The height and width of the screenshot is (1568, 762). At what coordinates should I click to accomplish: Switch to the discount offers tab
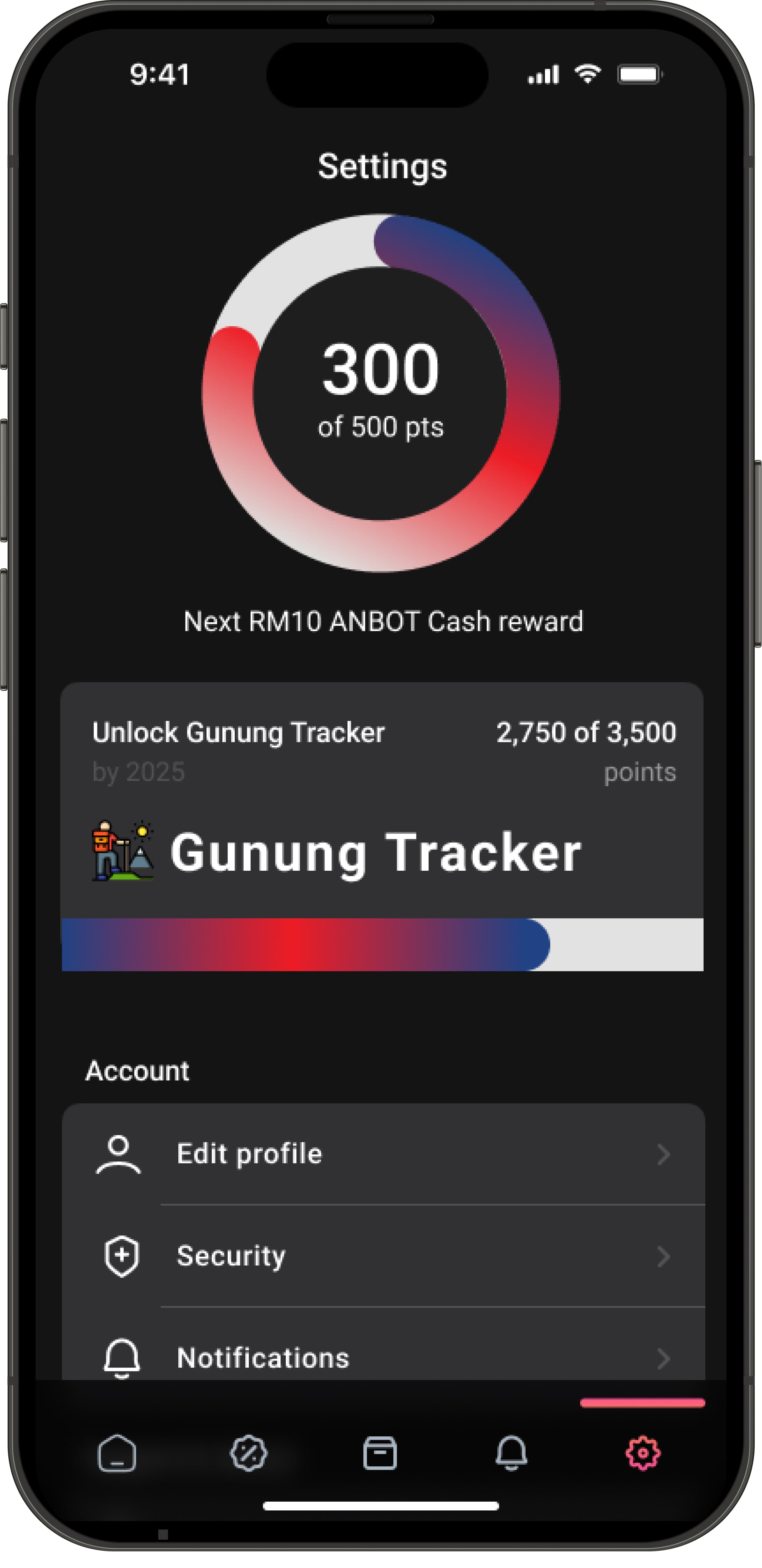(248, 1454)
